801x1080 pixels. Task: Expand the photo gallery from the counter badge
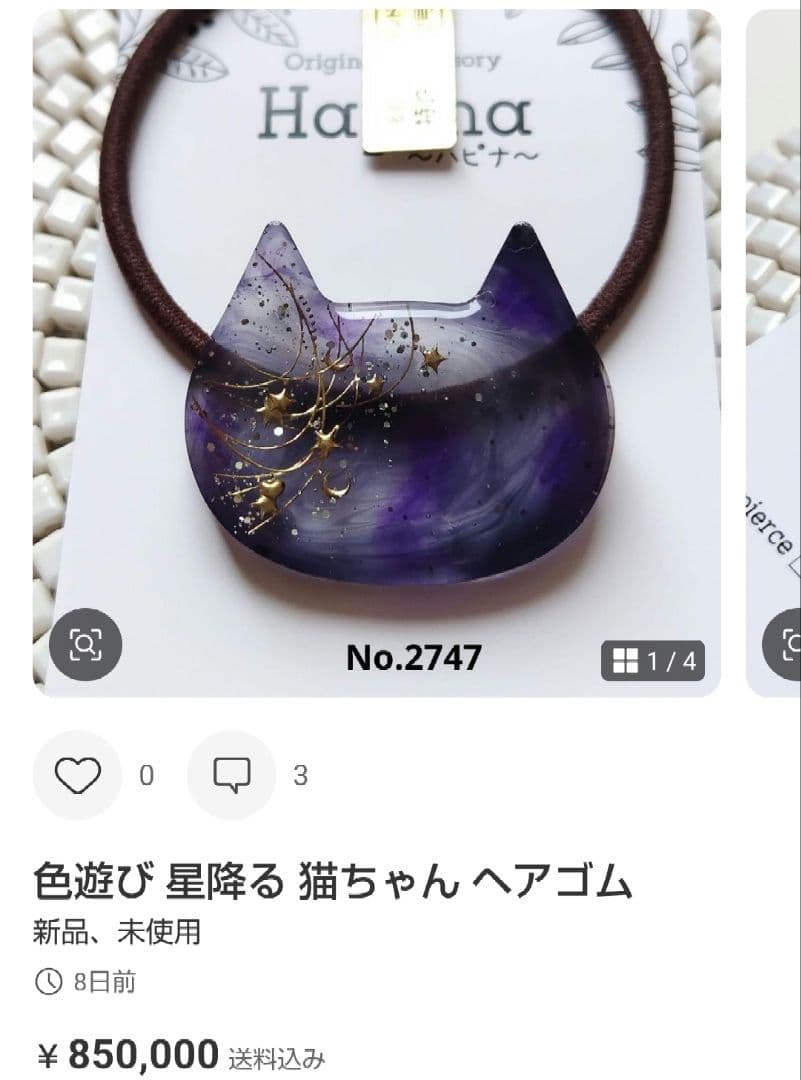655,659
